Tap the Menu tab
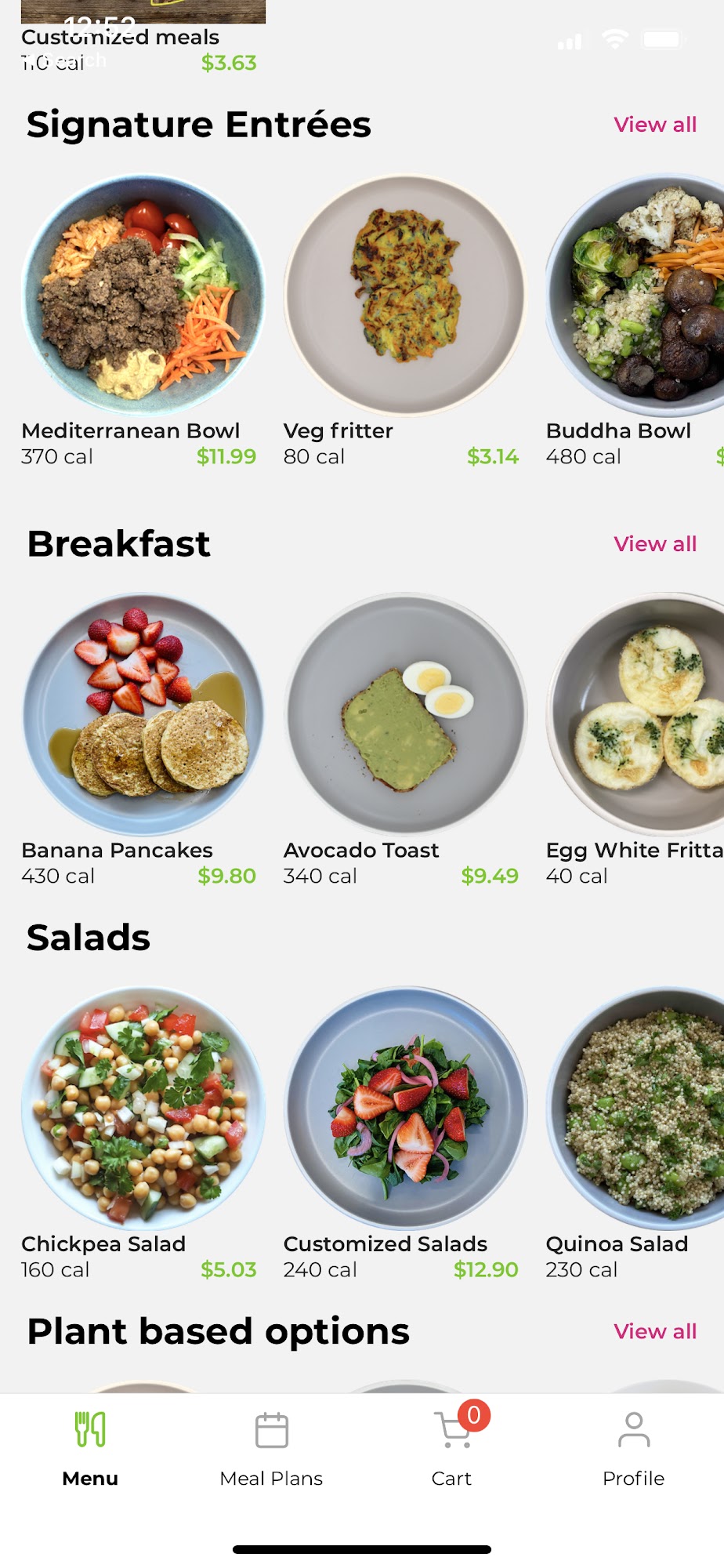The image size is (724, 1568). (90, 1449)
